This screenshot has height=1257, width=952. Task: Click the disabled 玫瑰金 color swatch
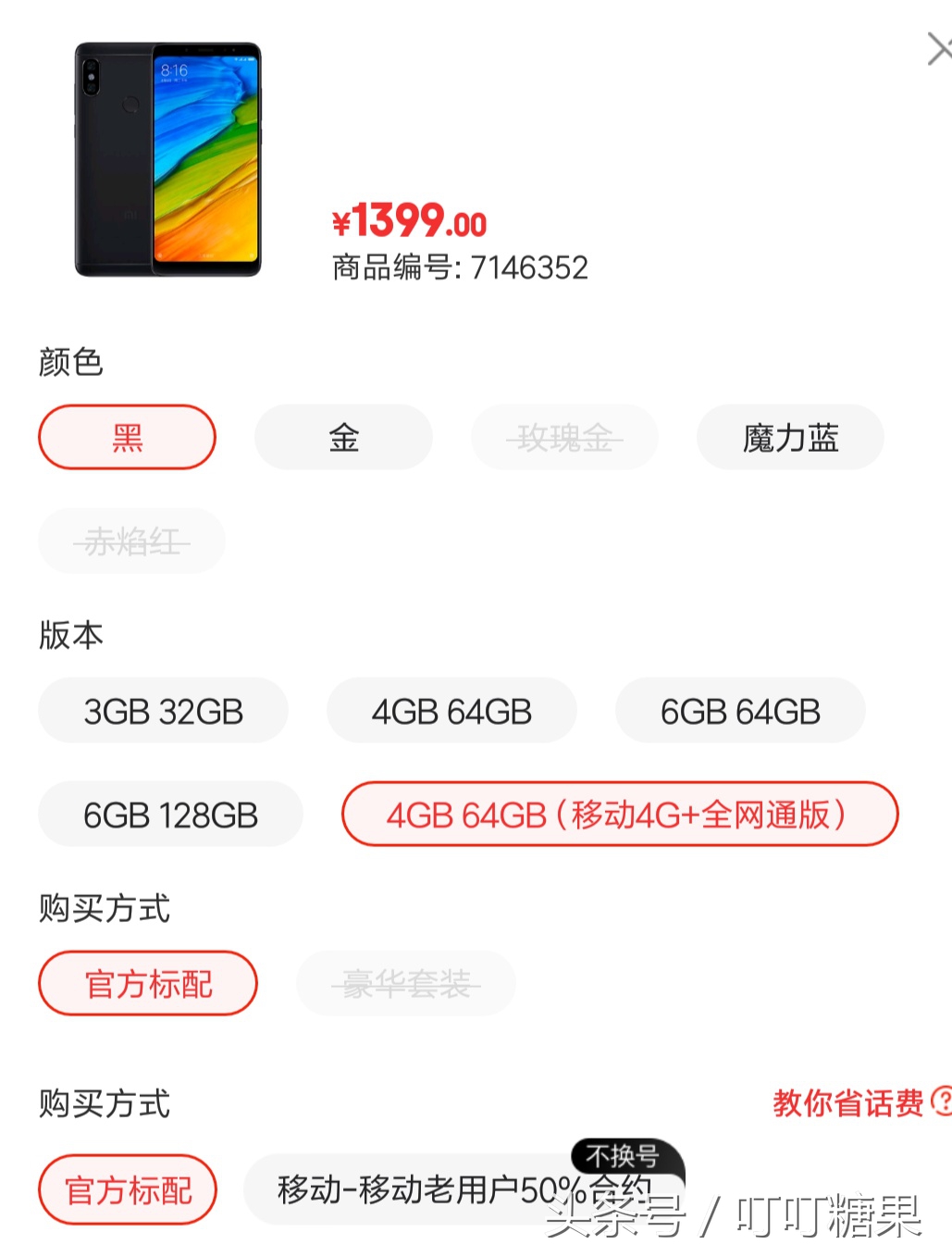point(564,437)
